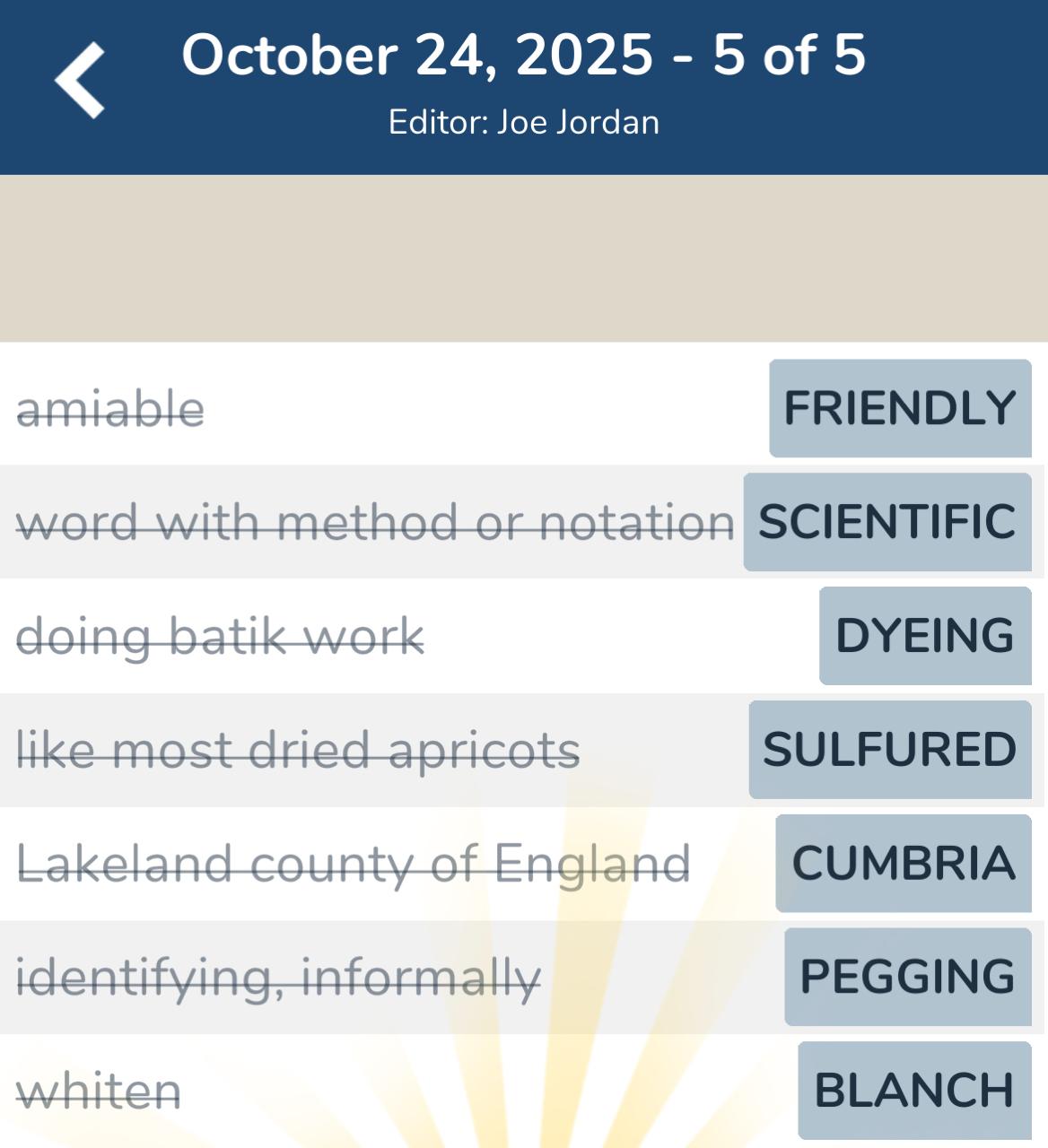Tap the CUMBRIA answer button
Screen dimensions: 1048x1148
pyautogui.click(x=904, y=864)
